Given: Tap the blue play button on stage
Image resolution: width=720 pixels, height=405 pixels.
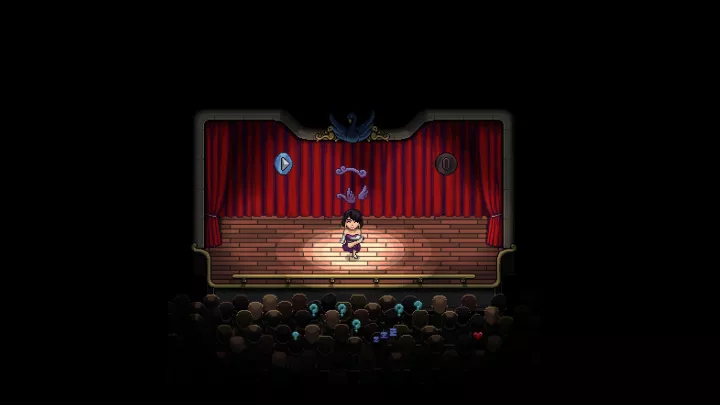Looking at the screenshot, I should [284, 163].
